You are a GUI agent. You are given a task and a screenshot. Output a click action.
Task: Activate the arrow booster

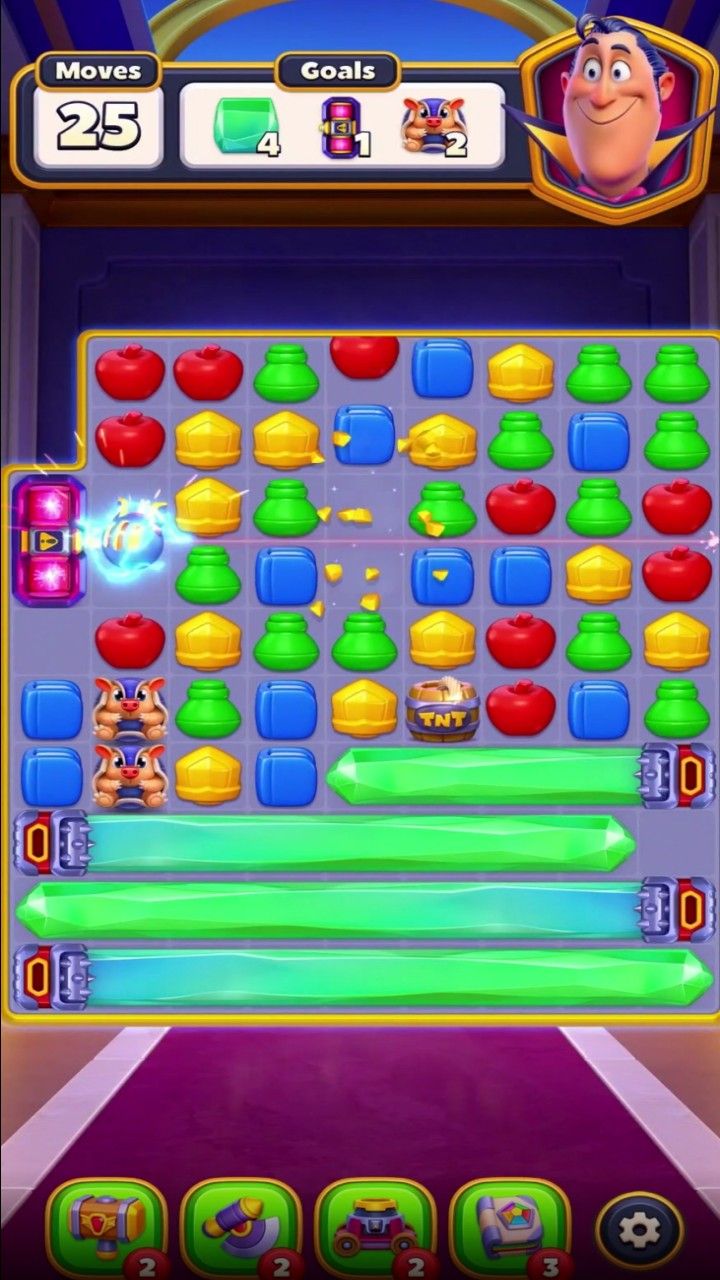click(240, 1226)
